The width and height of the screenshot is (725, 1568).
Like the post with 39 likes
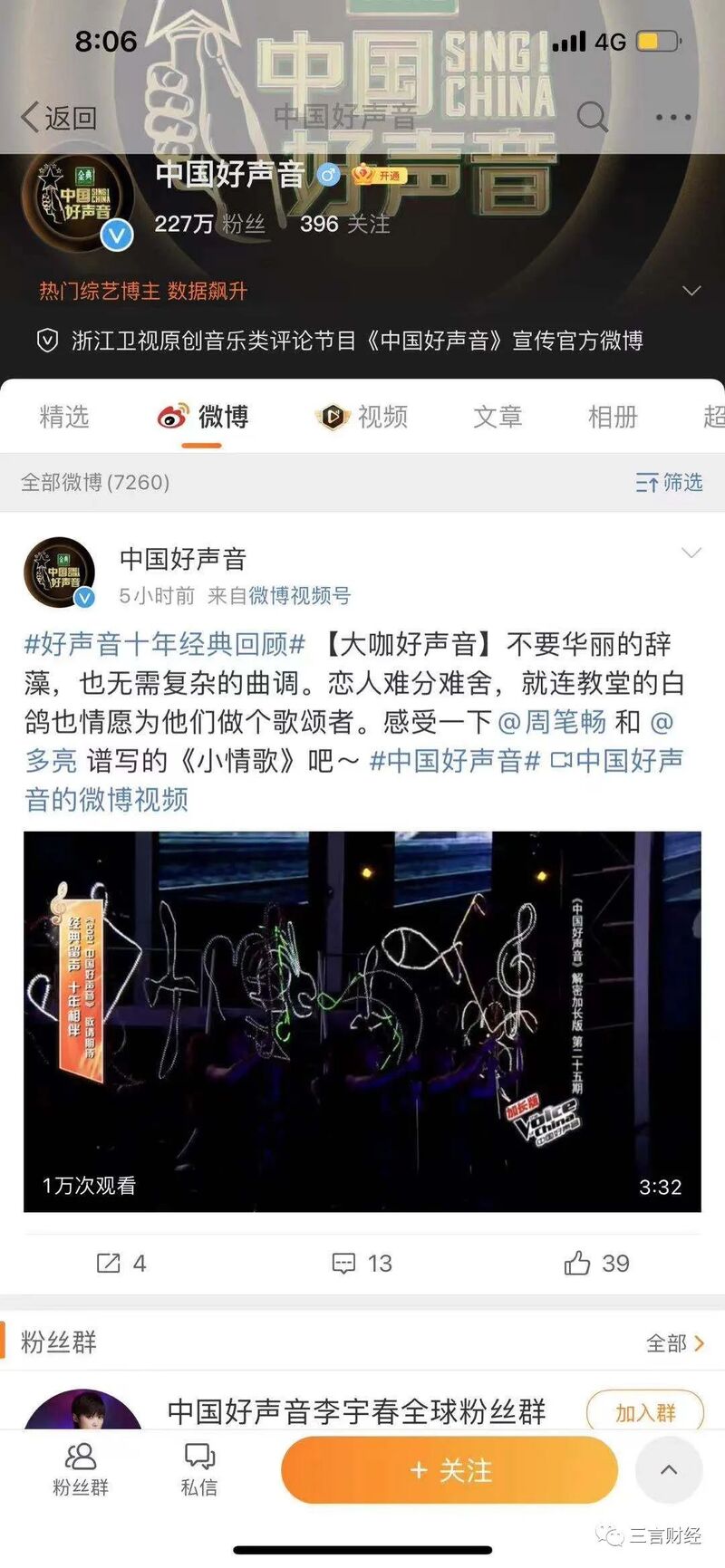[596, 1263]
